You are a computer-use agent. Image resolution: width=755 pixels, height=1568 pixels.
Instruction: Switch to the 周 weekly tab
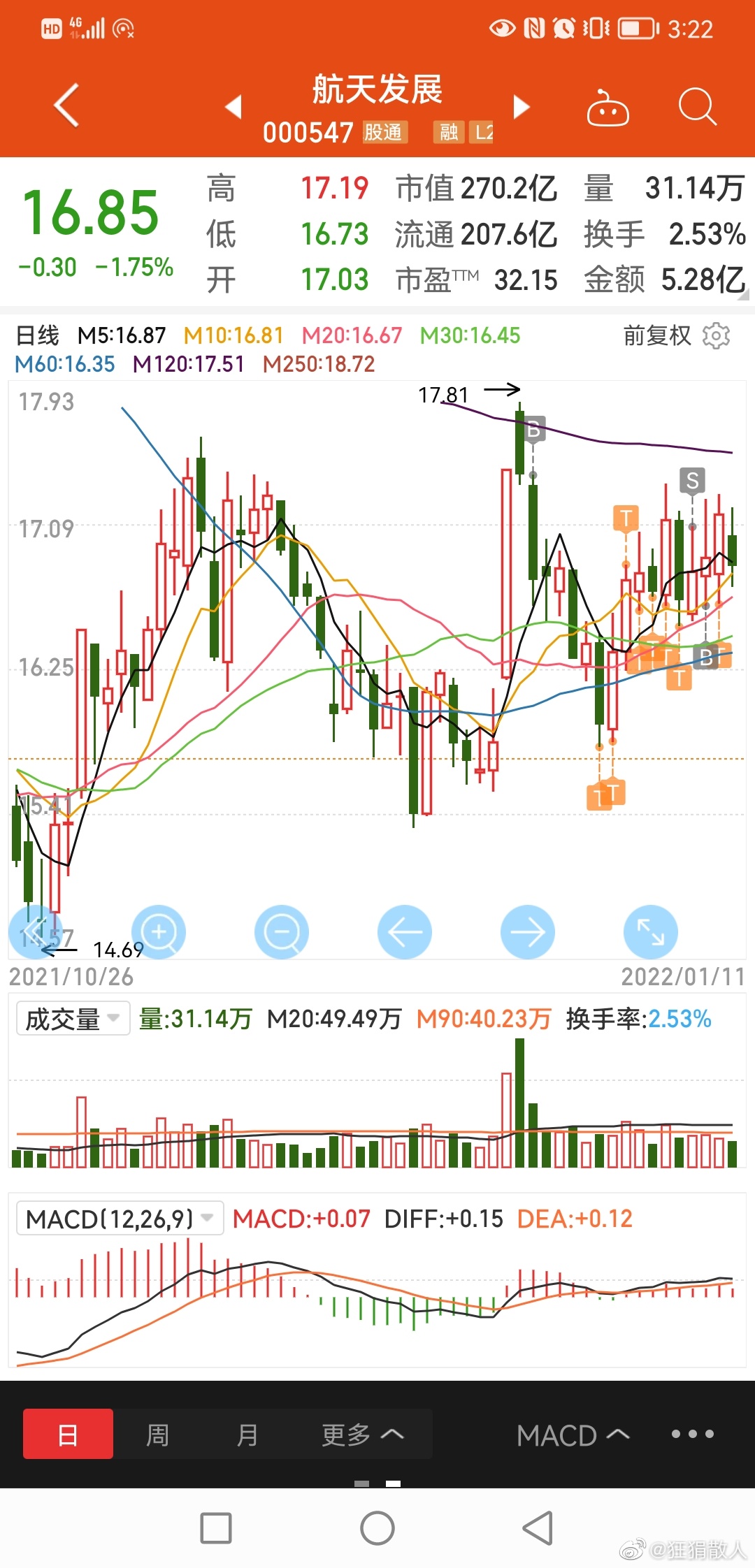tap(157, 1435)
